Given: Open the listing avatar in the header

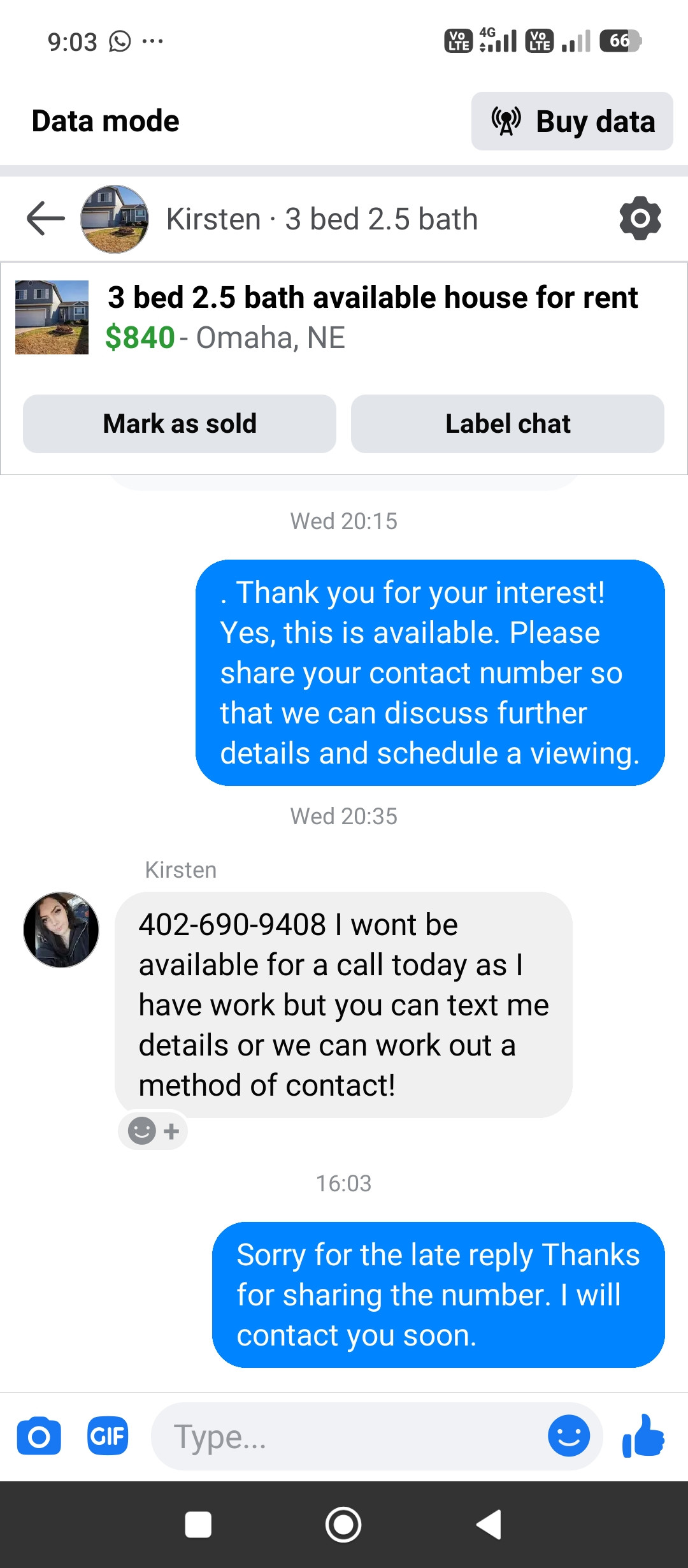Looking at the screenshot, I should tap(115, 219).
